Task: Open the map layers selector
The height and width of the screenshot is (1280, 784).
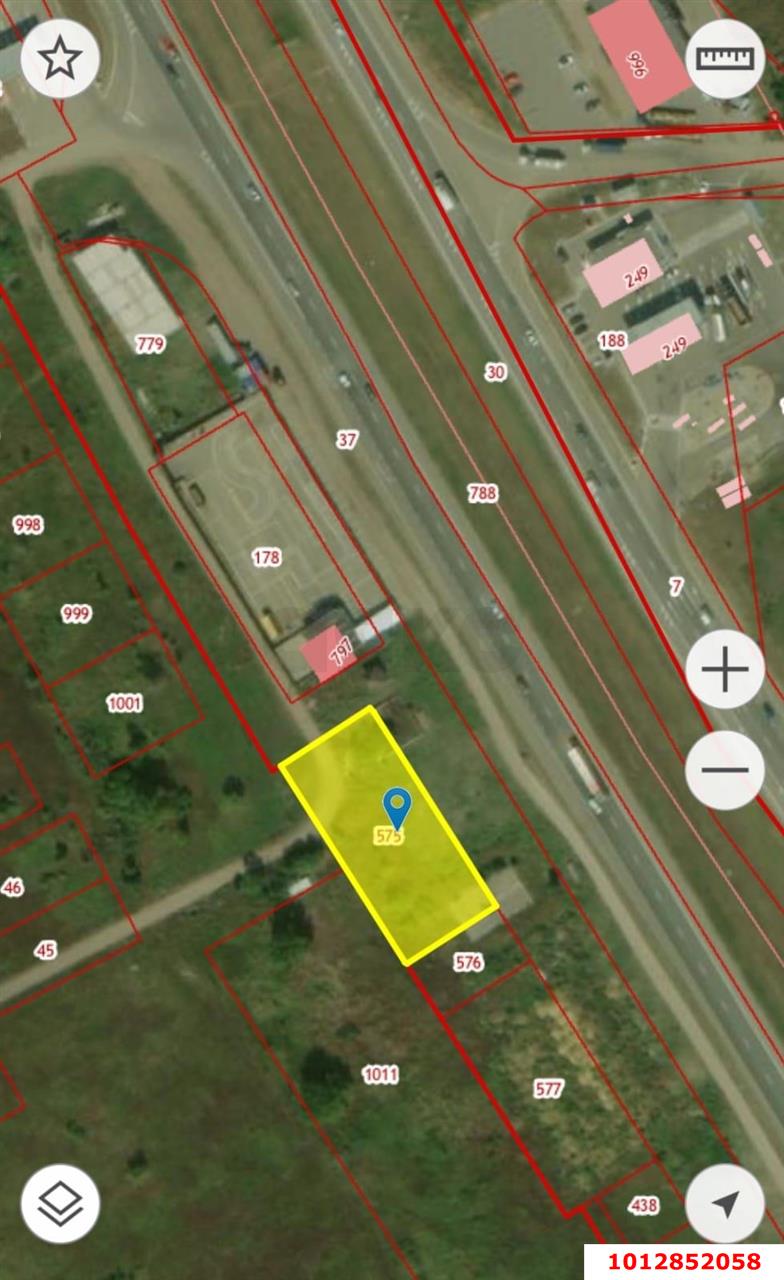Action: (60, 1204)
